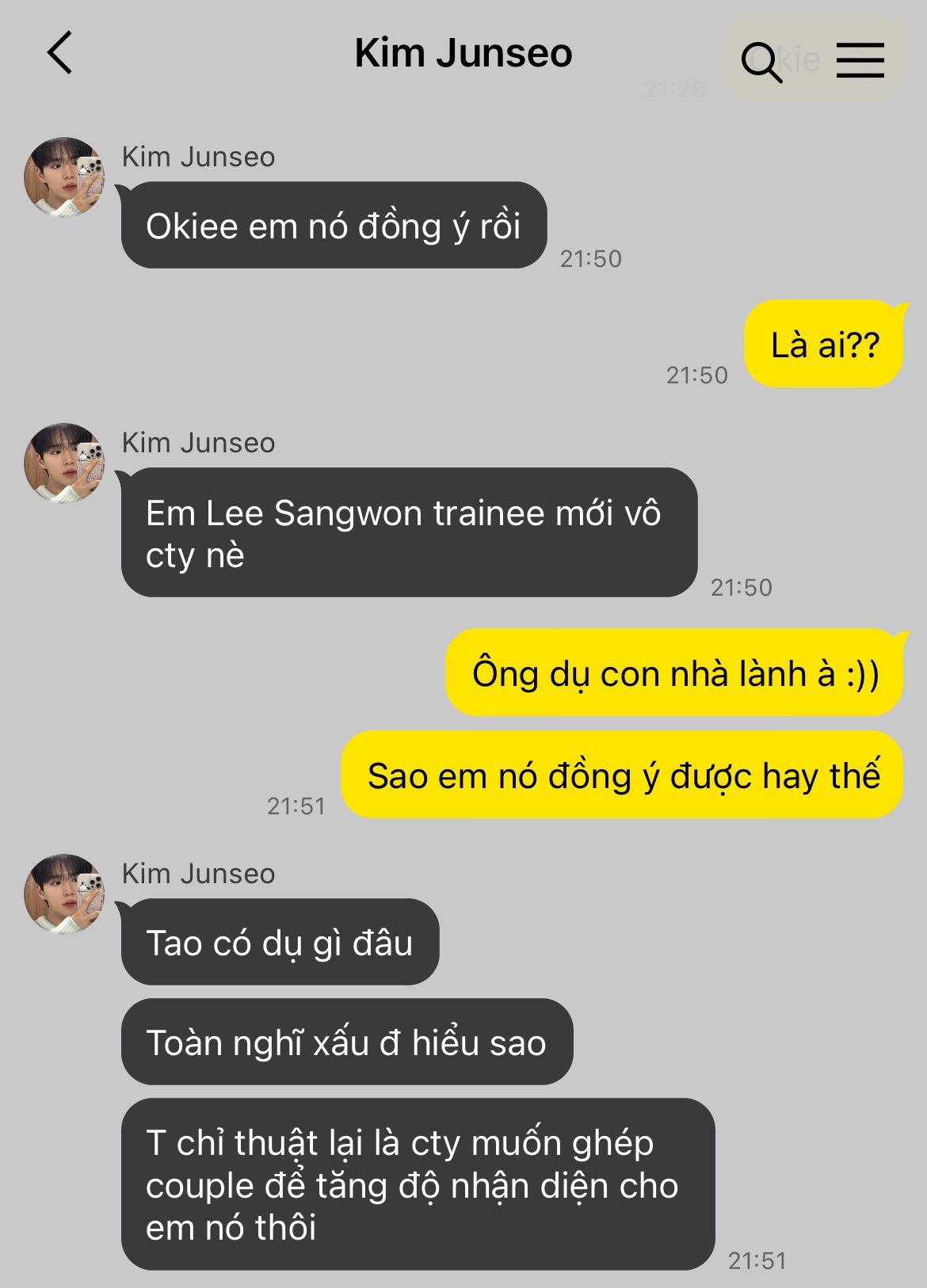
Task: Search within this conversation
Action: tap(761, 61)
